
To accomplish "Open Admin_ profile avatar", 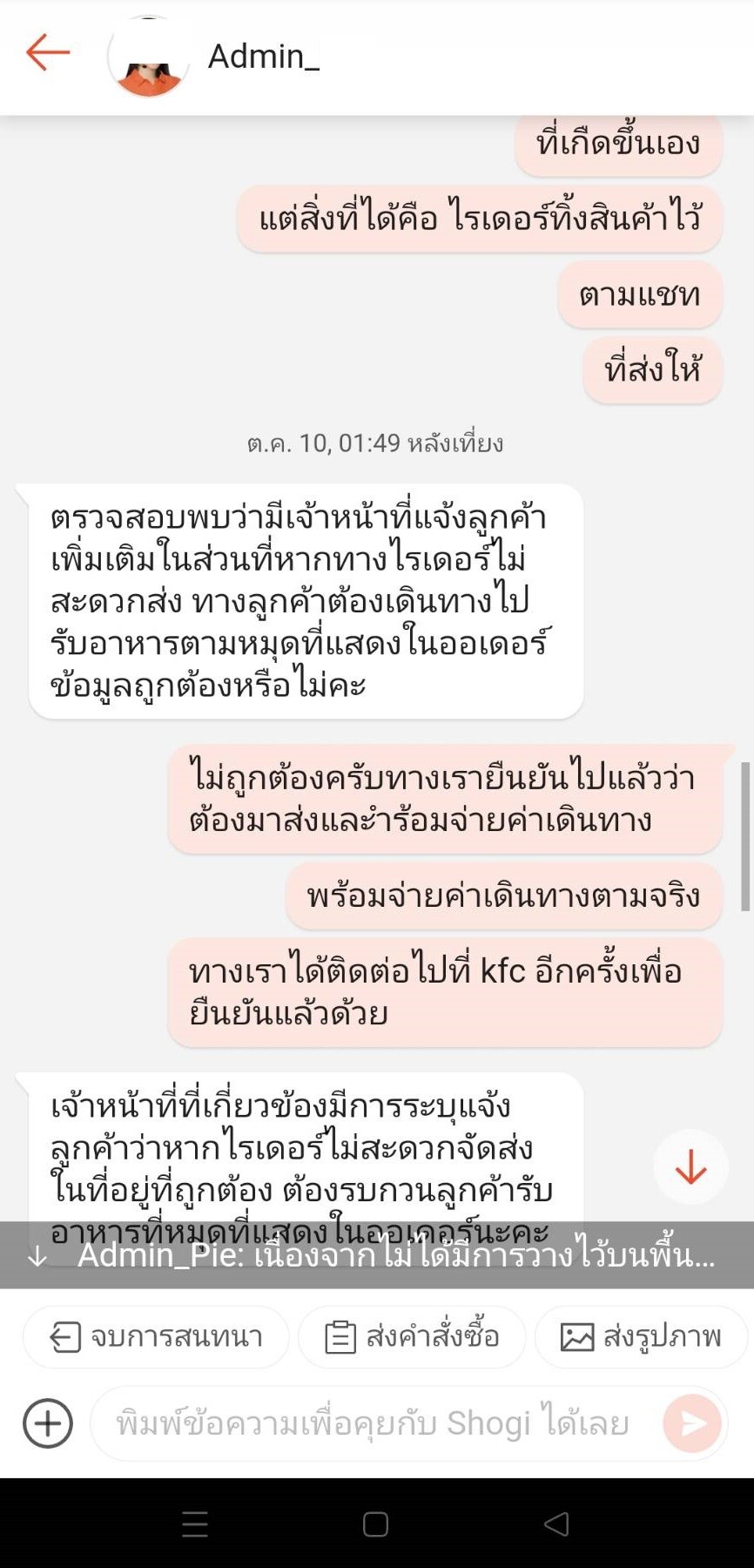I will click(148, 57).
